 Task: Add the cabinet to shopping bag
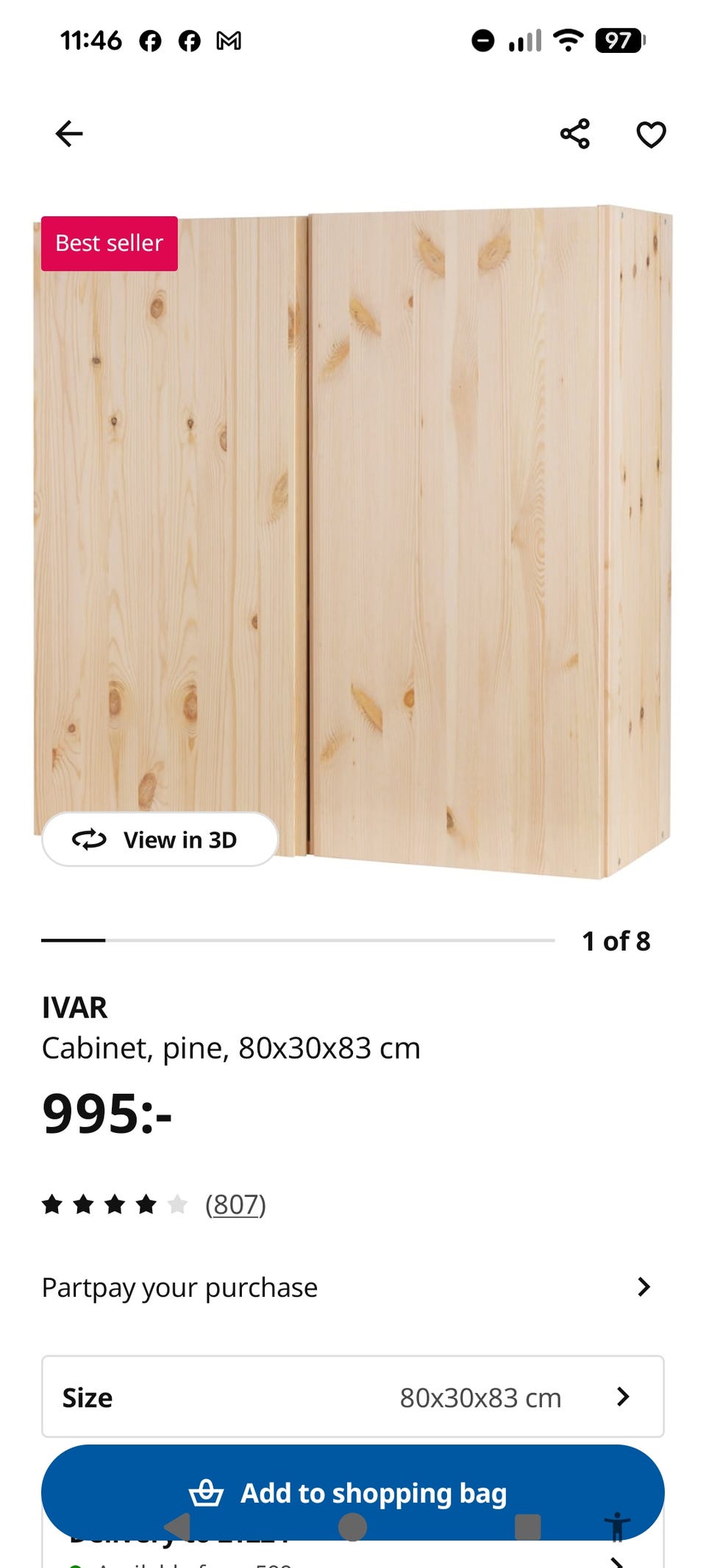tap(353, 1492)
